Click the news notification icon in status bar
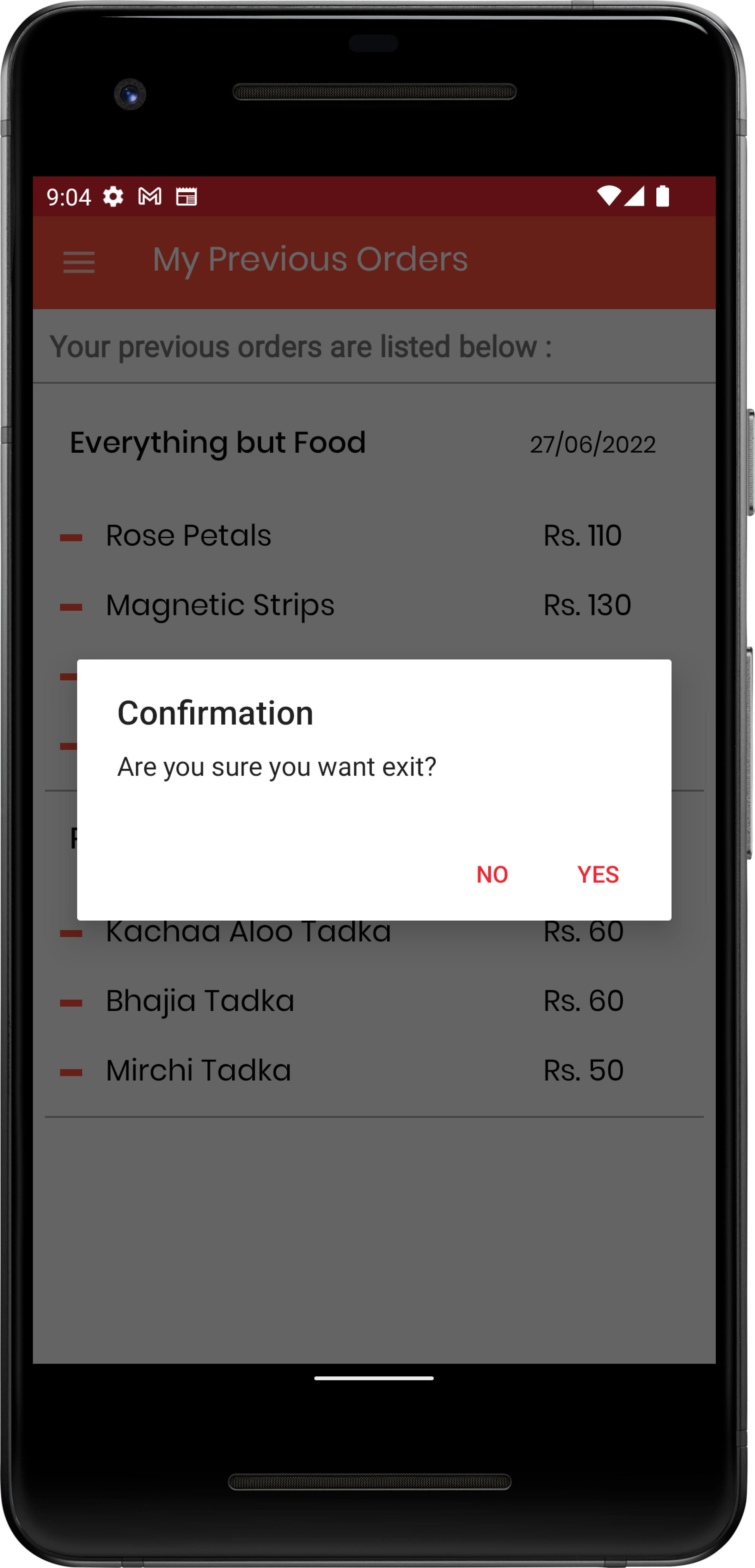This screenshot has height=1568, width=755. click(x=186, y=196)
